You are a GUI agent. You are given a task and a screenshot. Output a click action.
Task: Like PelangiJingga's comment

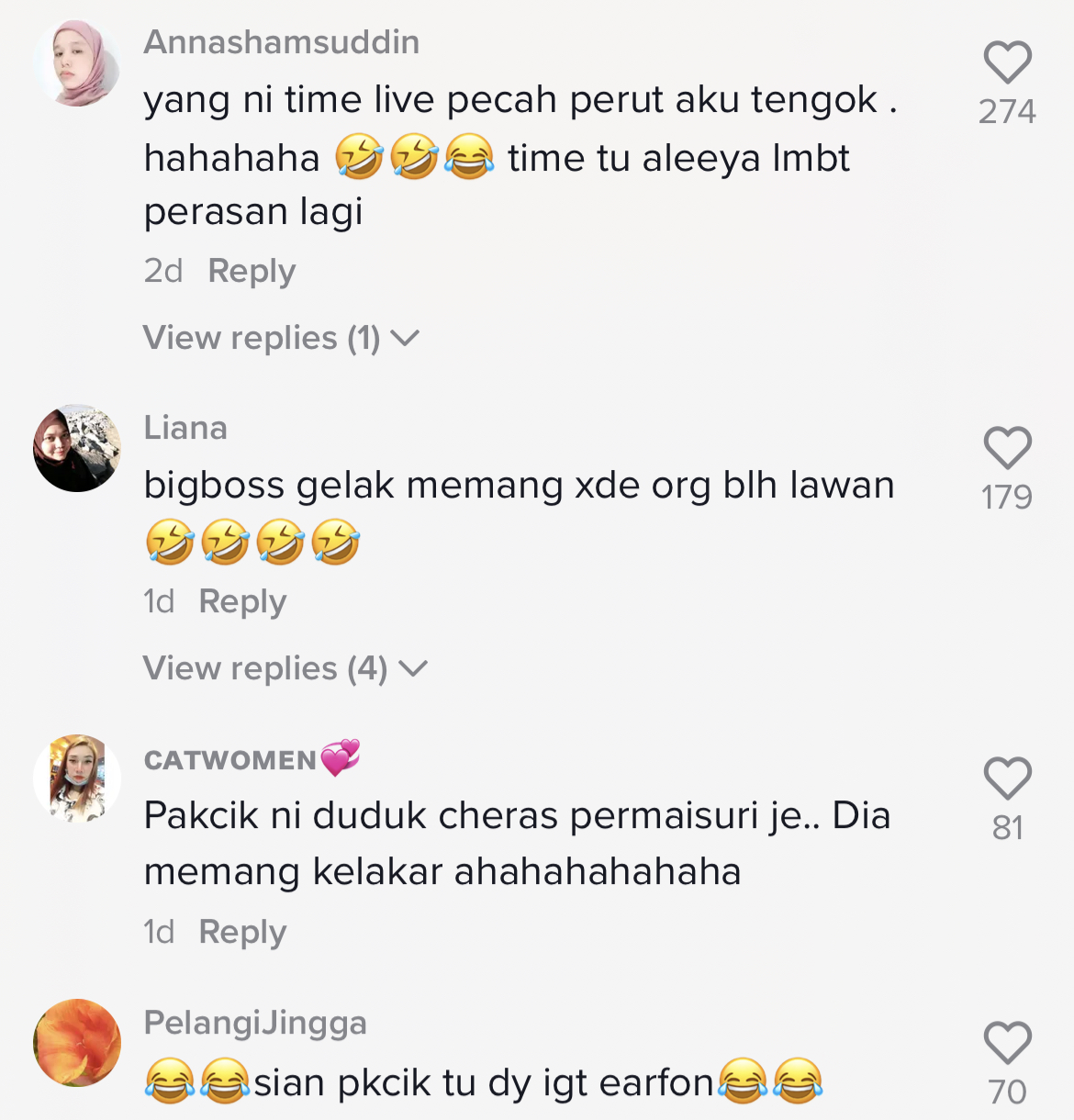click(x=1007, y=1044)
